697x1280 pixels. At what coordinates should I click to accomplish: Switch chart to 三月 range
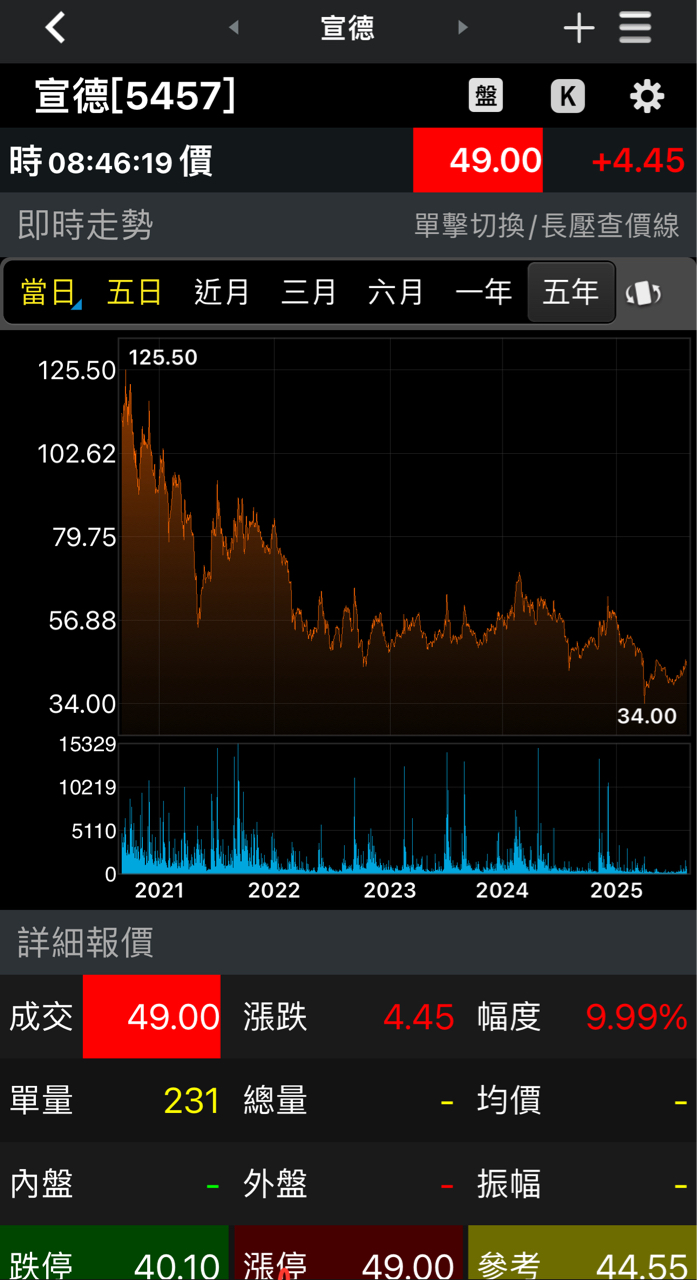(x=309, y=292)
